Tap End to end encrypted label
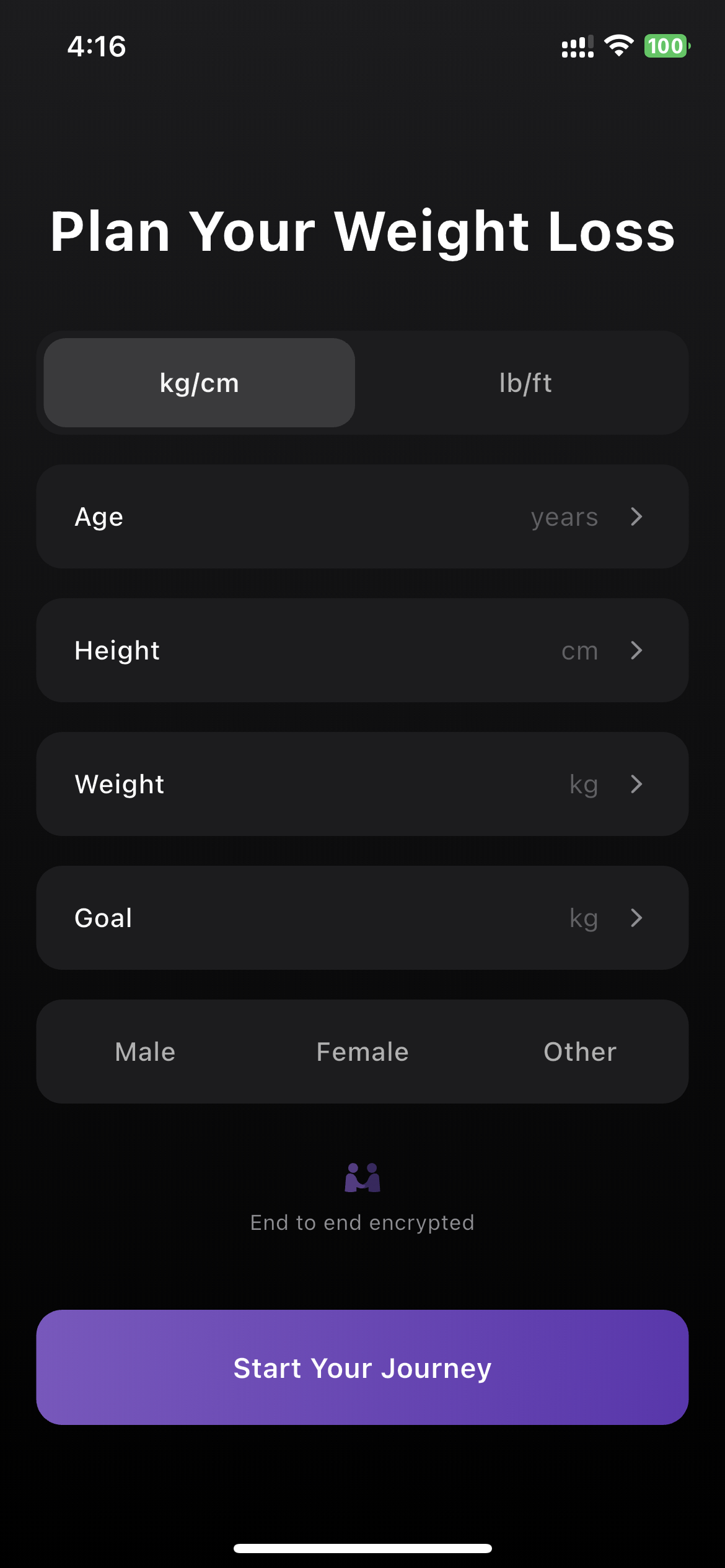 tap(362, 1221)
